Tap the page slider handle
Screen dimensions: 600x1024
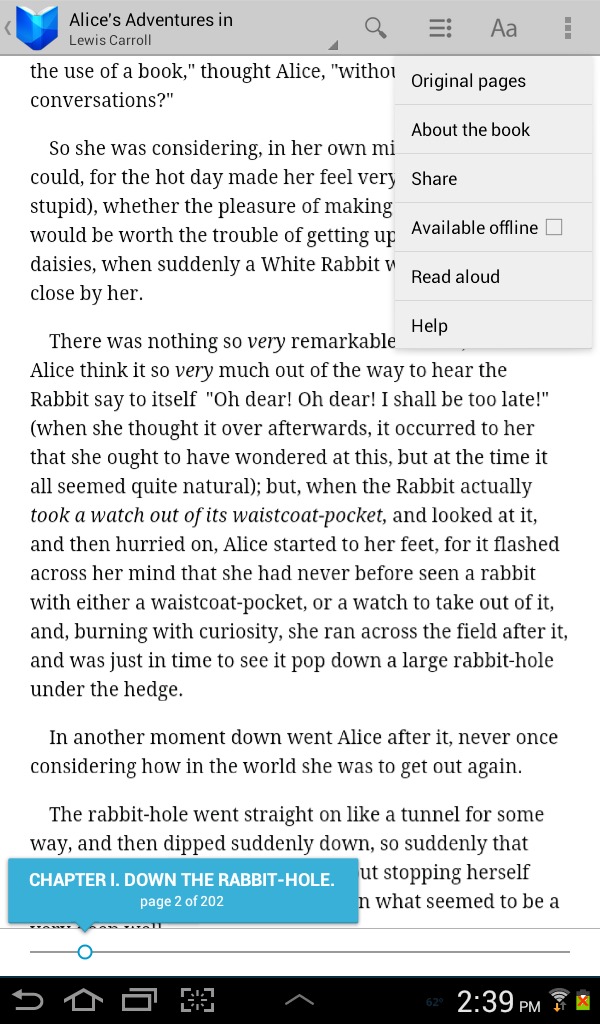(x=84, y=952)
